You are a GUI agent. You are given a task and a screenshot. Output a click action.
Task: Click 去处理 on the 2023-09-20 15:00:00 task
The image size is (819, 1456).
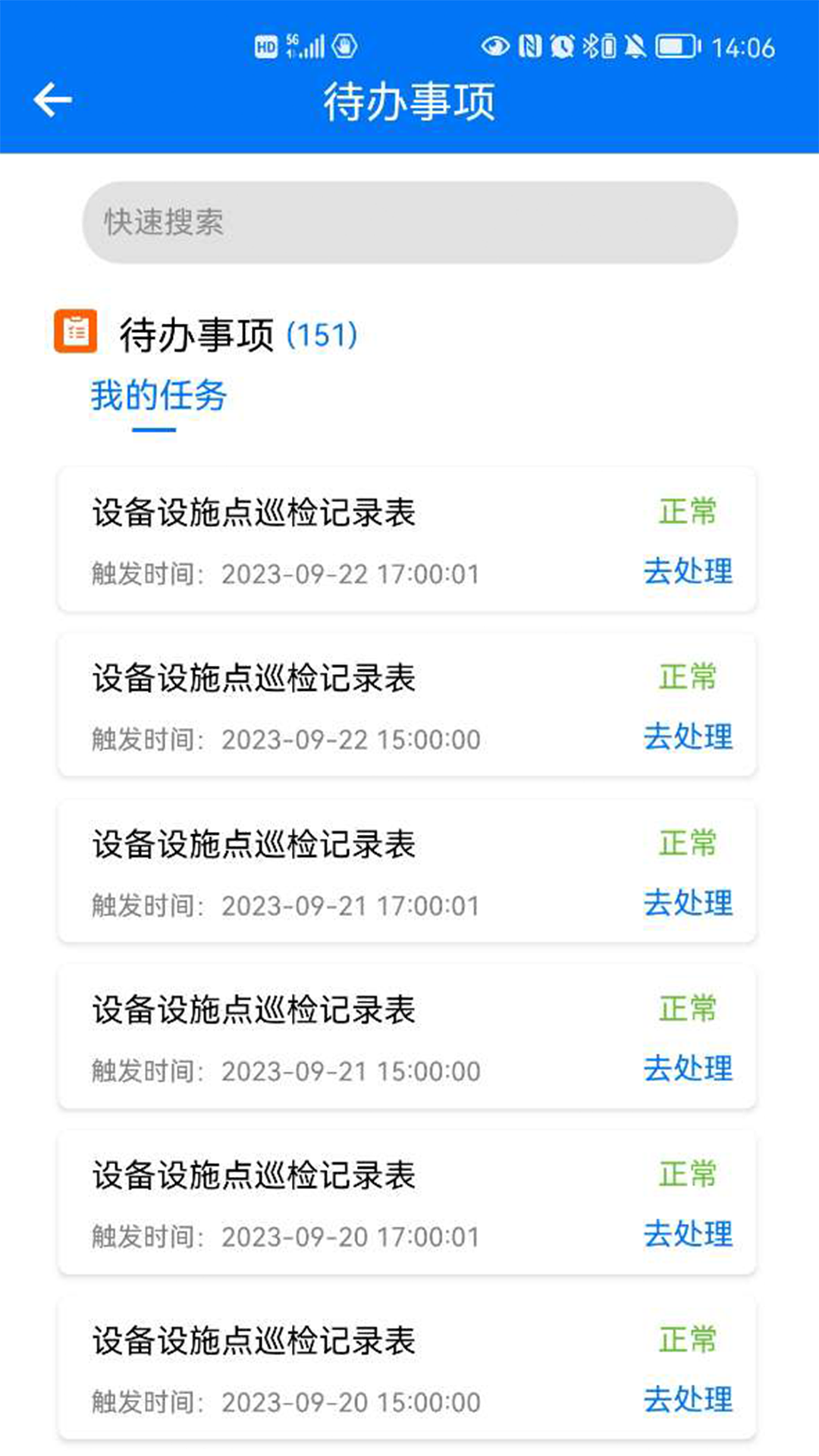point(686,1401)
